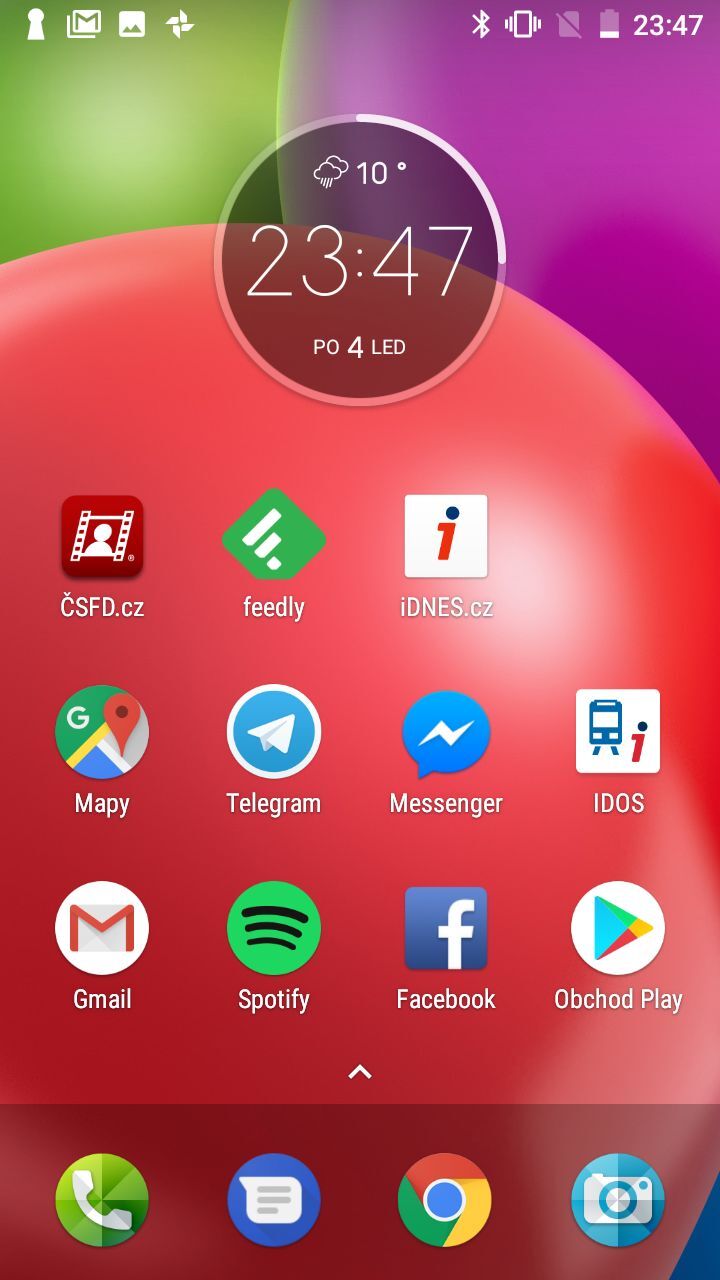
Task: Tap the weather reading 10° for forecast
Action: click(x=360, y=172)
